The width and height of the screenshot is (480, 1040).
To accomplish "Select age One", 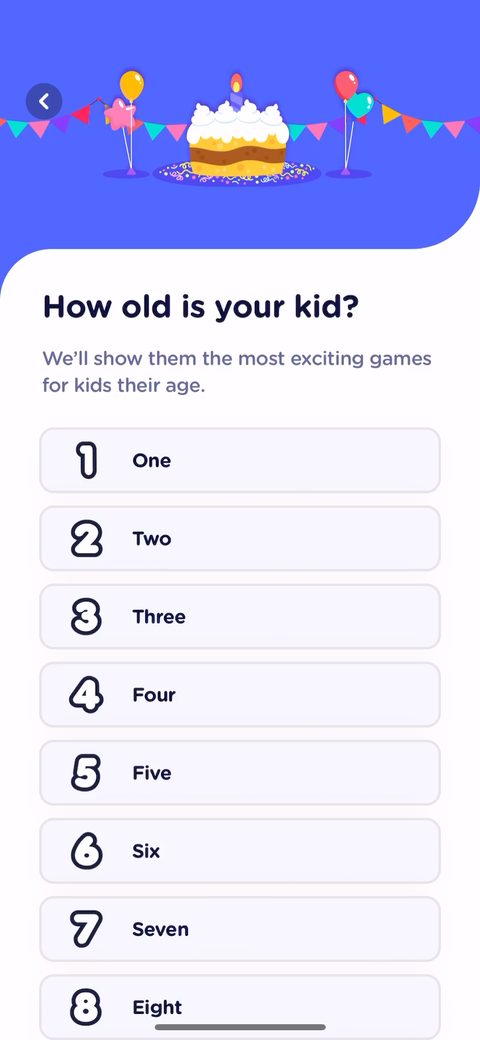I will [x=240, y=460].
